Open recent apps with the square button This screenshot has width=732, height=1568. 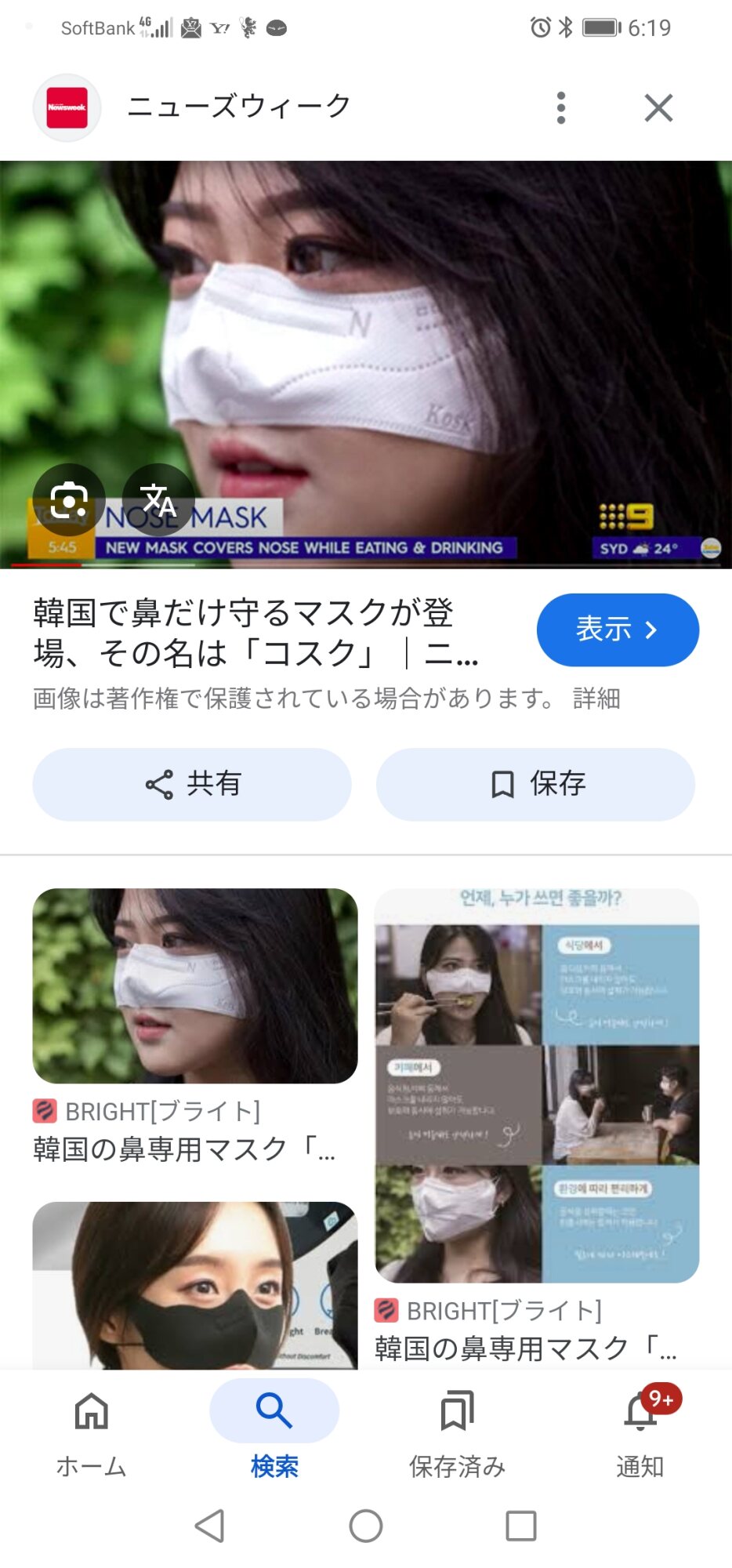521,1526
